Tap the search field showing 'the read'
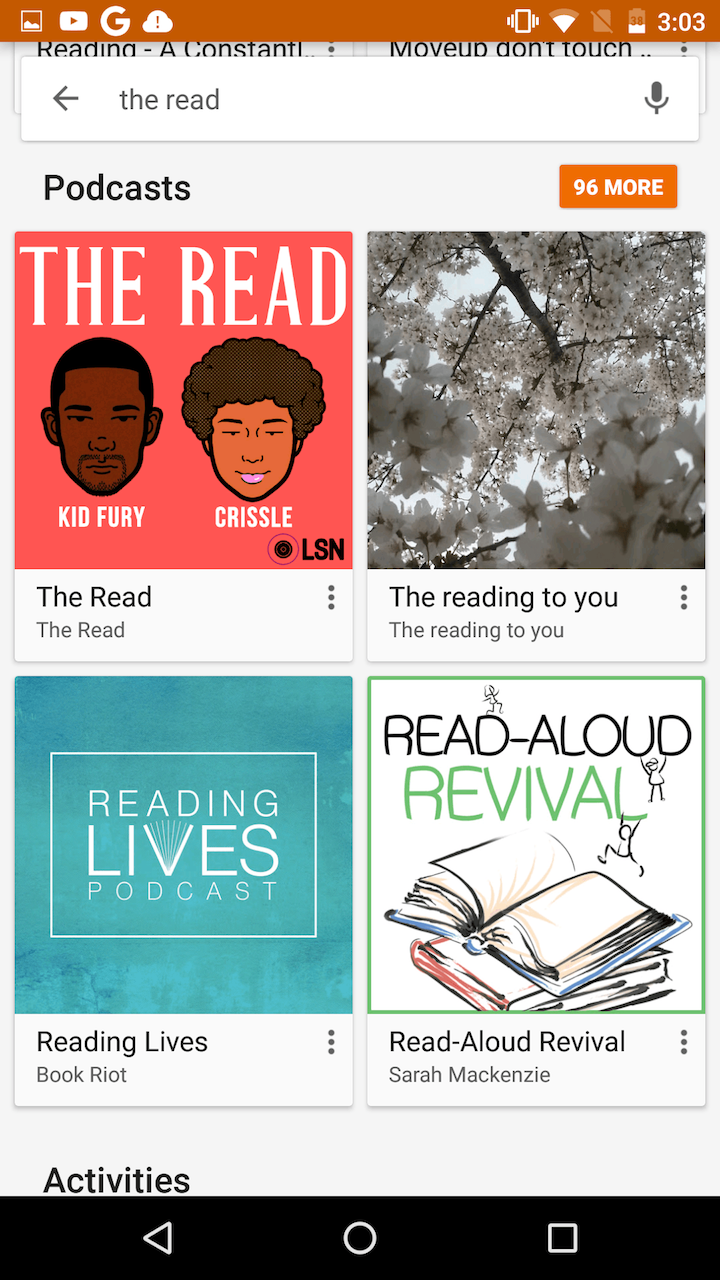 250,98
